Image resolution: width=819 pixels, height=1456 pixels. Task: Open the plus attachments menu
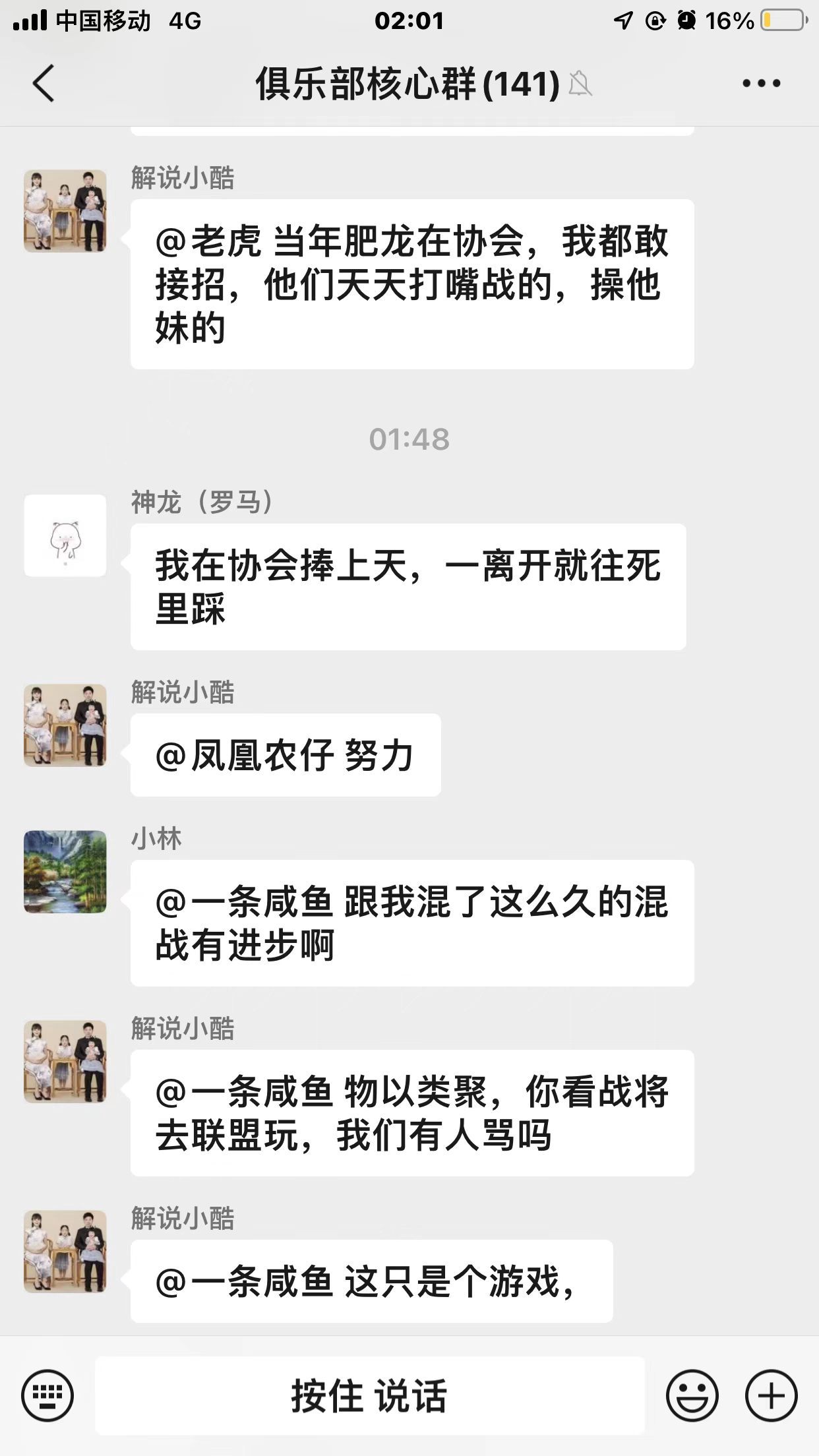pos(771,1395)
